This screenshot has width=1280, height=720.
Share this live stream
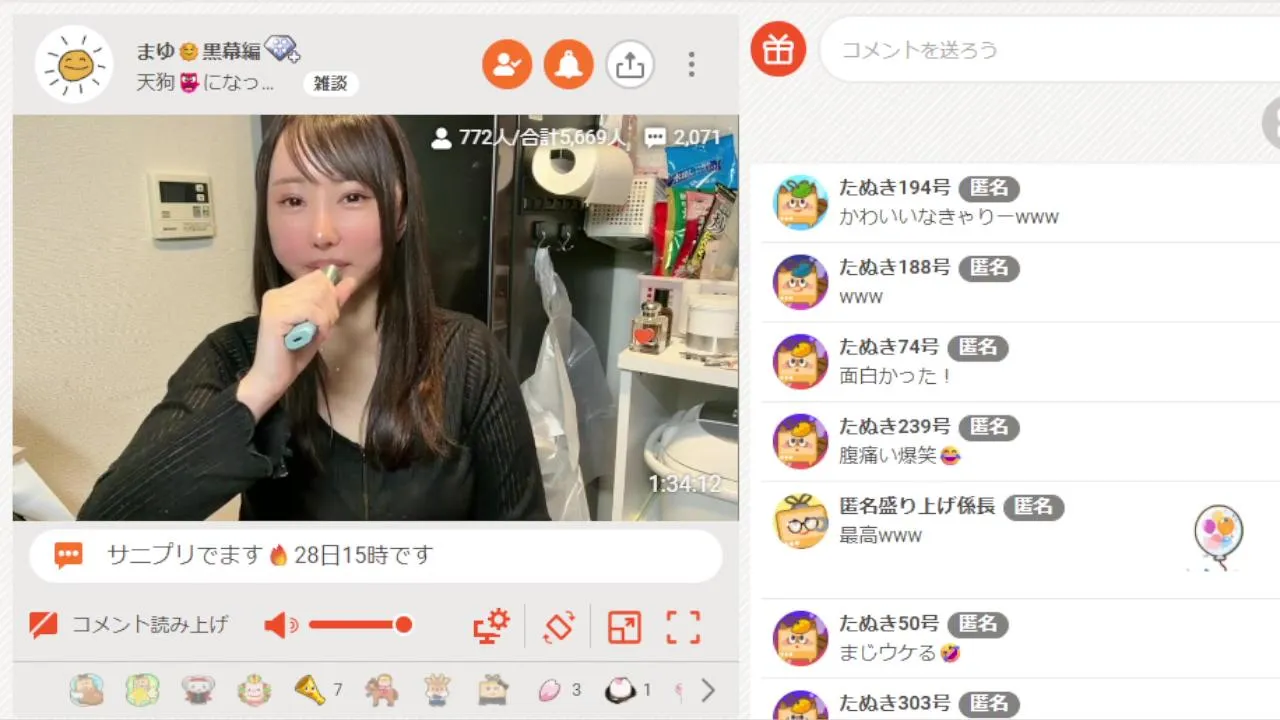(629, 65)
